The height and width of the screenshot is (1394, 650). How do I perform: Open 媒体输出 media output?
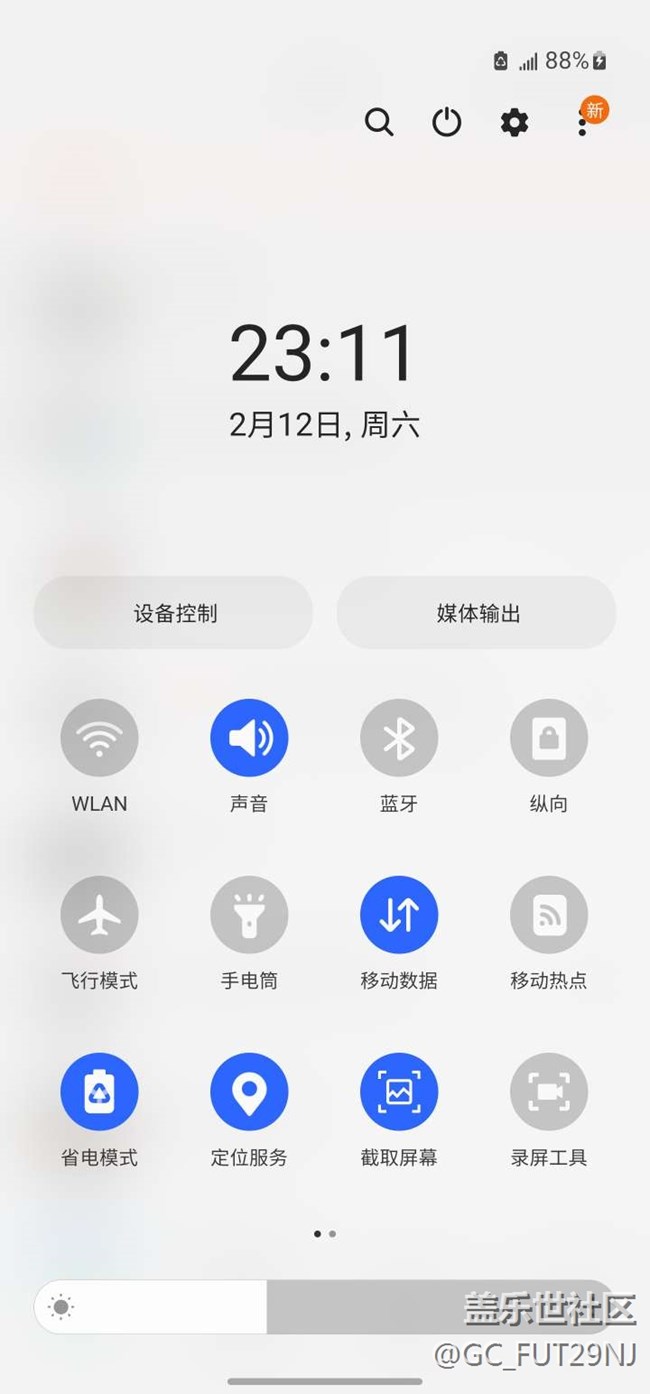coord(477,613)
